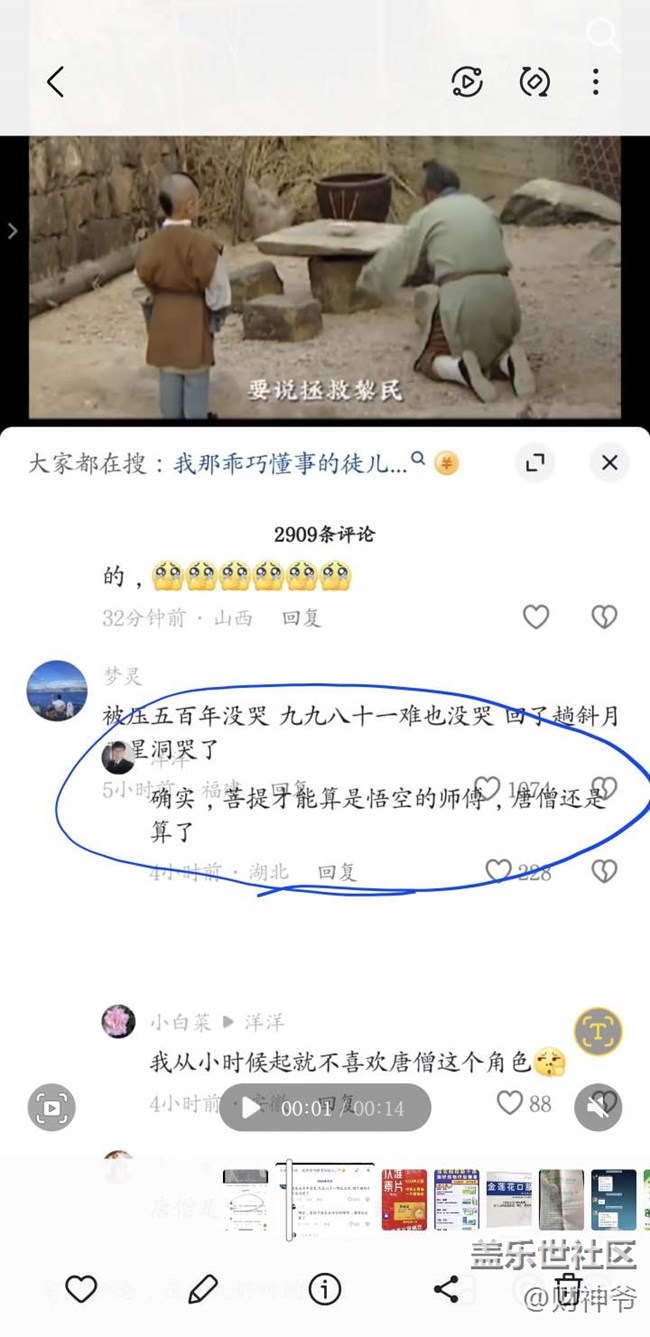
Task: View details with the info icon
Action: [325, 1289]
